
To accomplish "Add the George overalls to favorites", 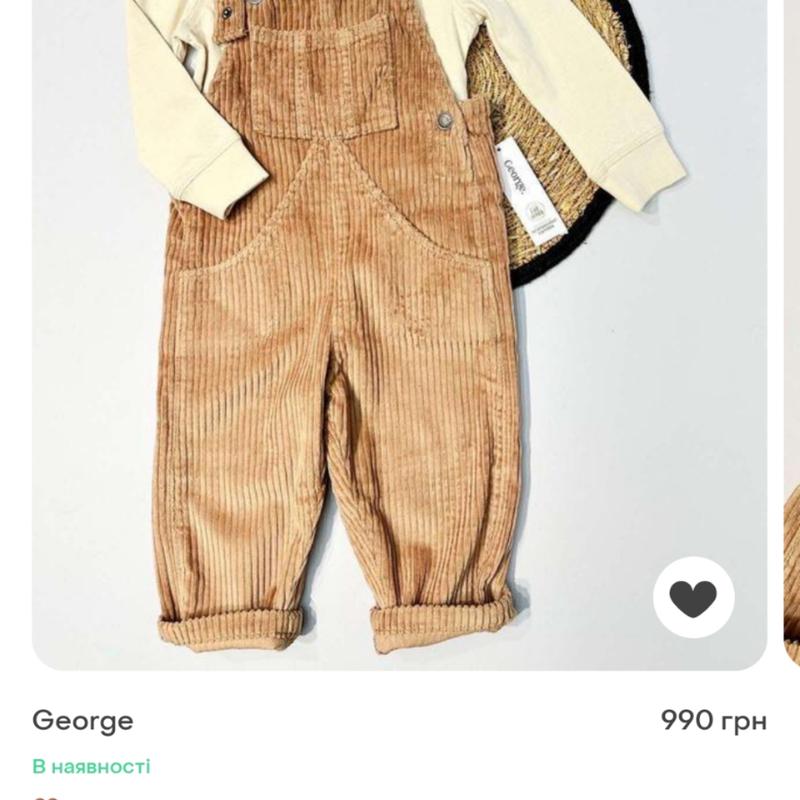I will [693, 598].
